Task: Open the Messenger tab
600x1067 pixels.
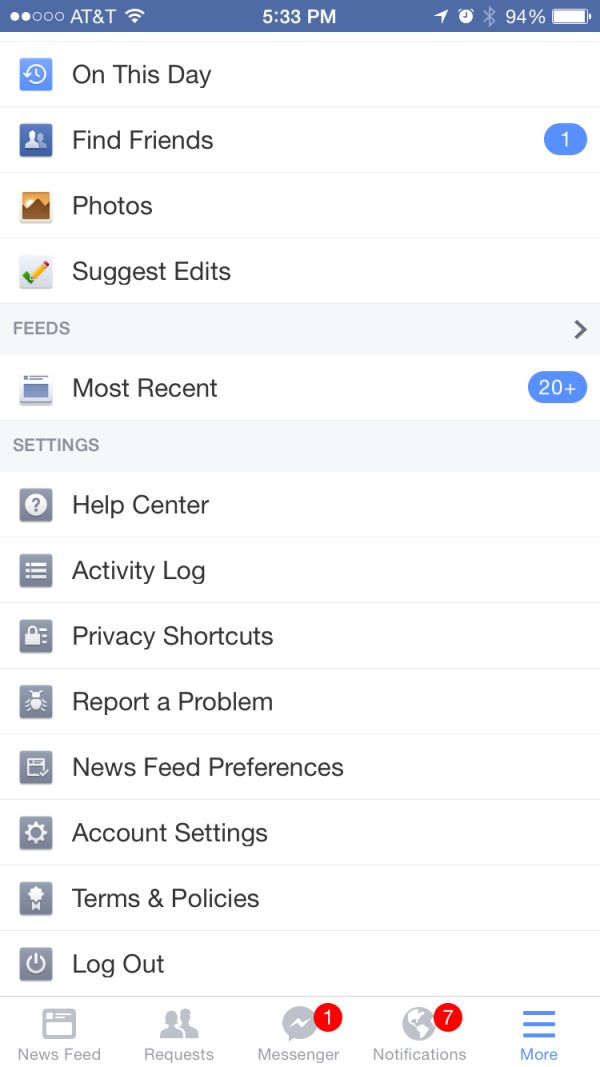Action: coord(299,1034)
